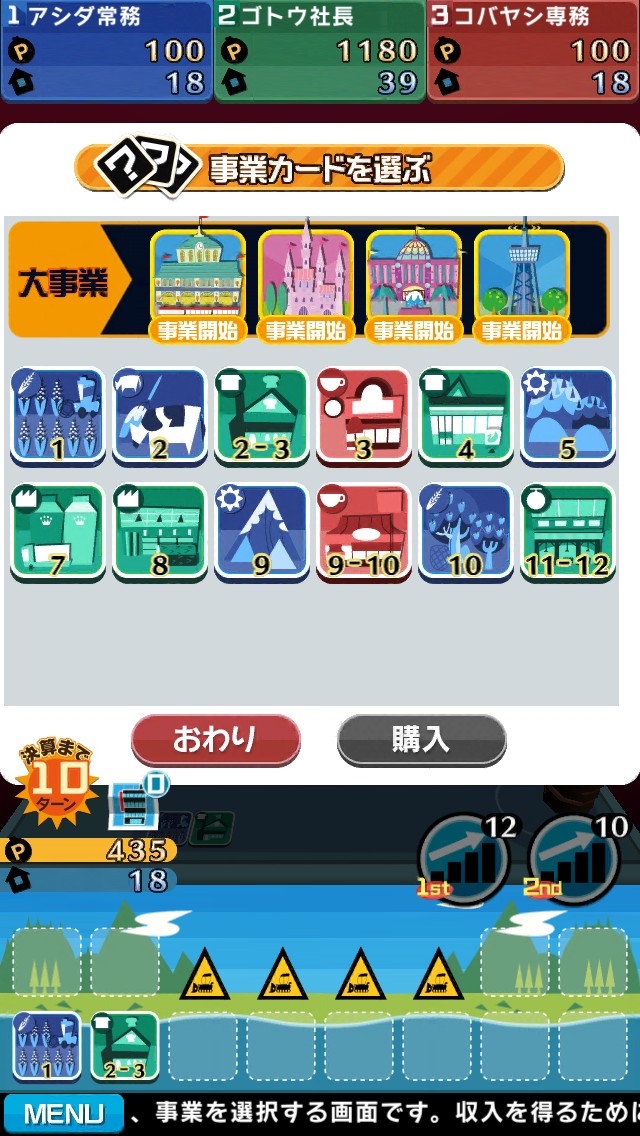Select the cow ranch card numbered 2
This screenshot has height=1136, width=640.
click(159, 416)
